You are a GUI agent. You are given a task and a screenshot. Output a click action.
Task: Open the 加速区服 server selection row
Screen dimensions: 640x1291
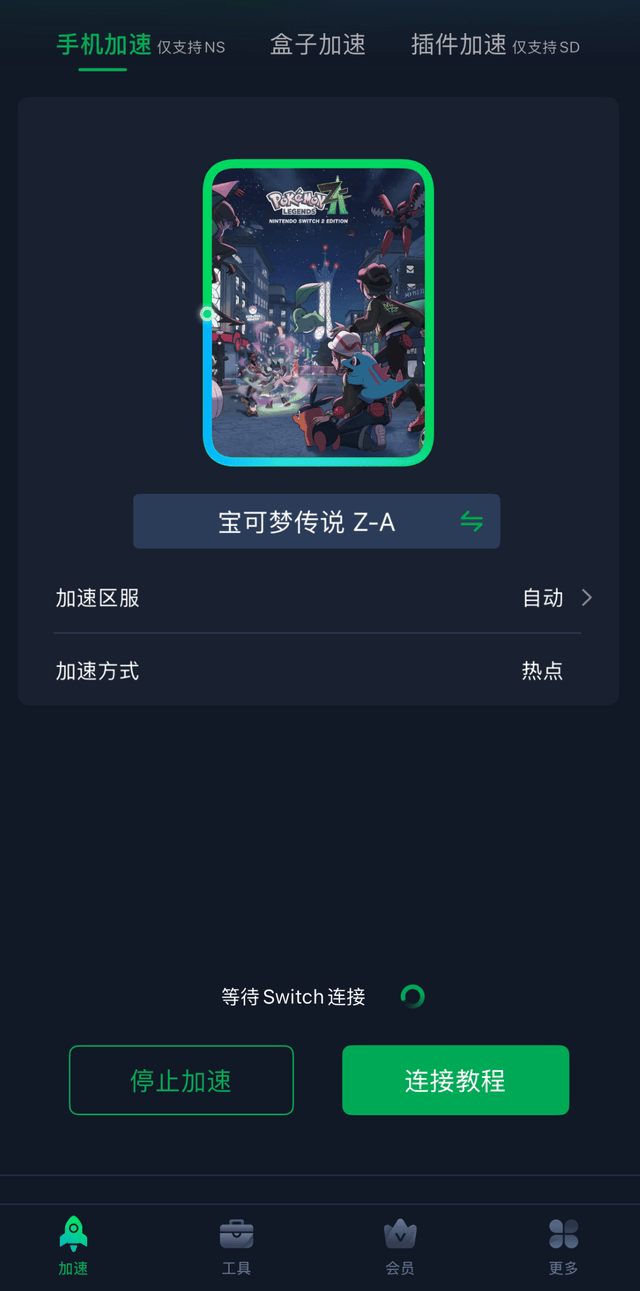coord(318,598)
